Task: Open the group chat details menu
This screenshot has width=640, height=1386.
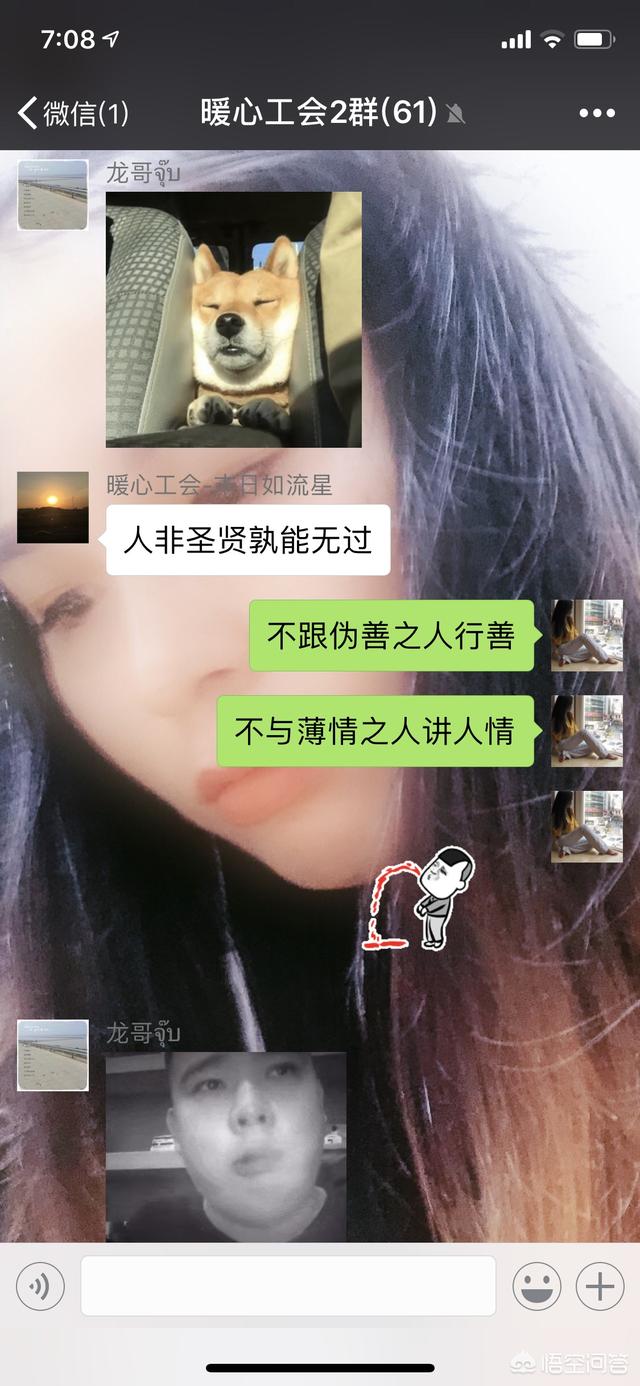Action: (597, 113)
